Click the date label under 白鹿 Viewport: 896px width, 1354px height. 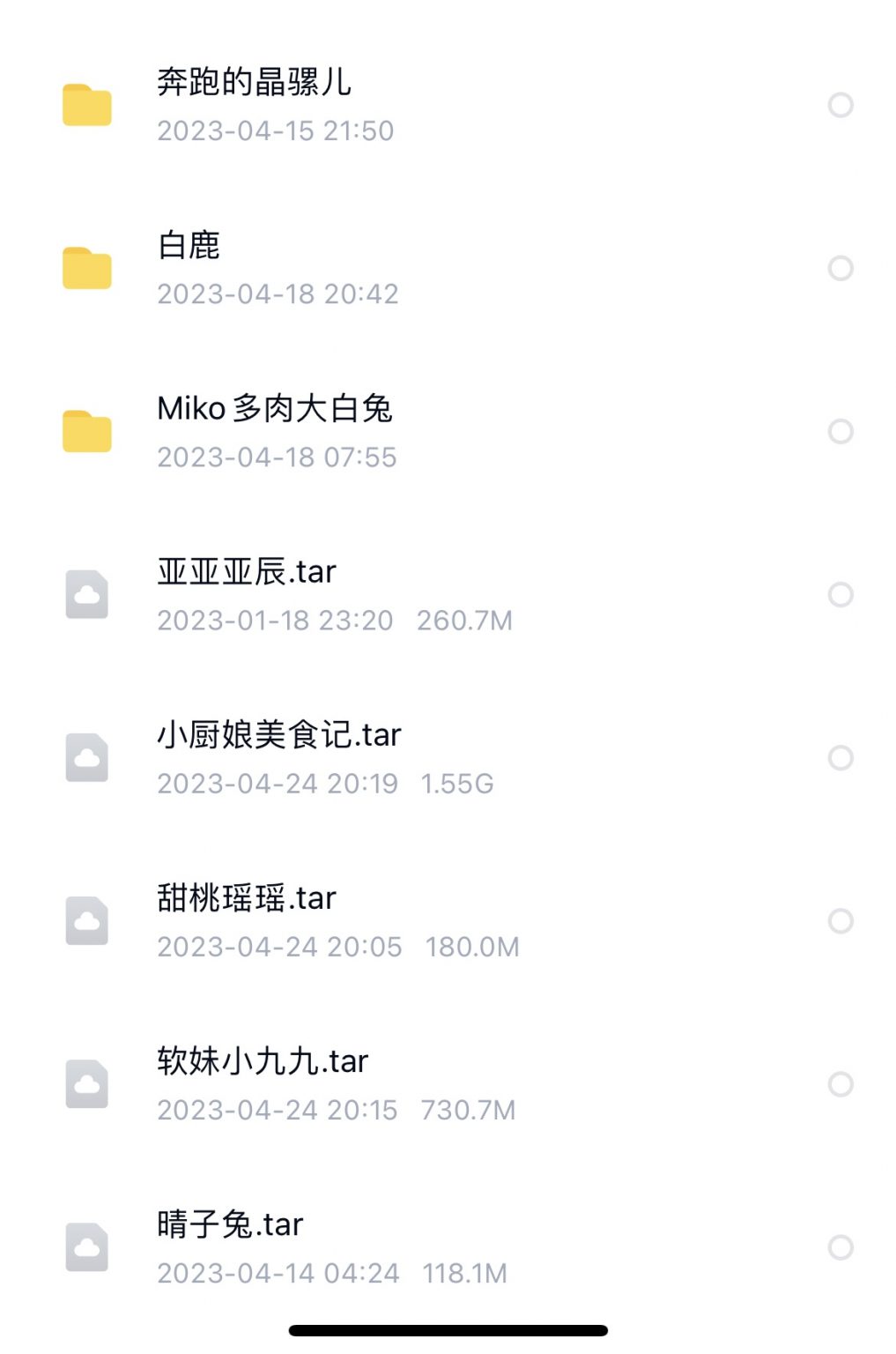click(x=277, y=294)
